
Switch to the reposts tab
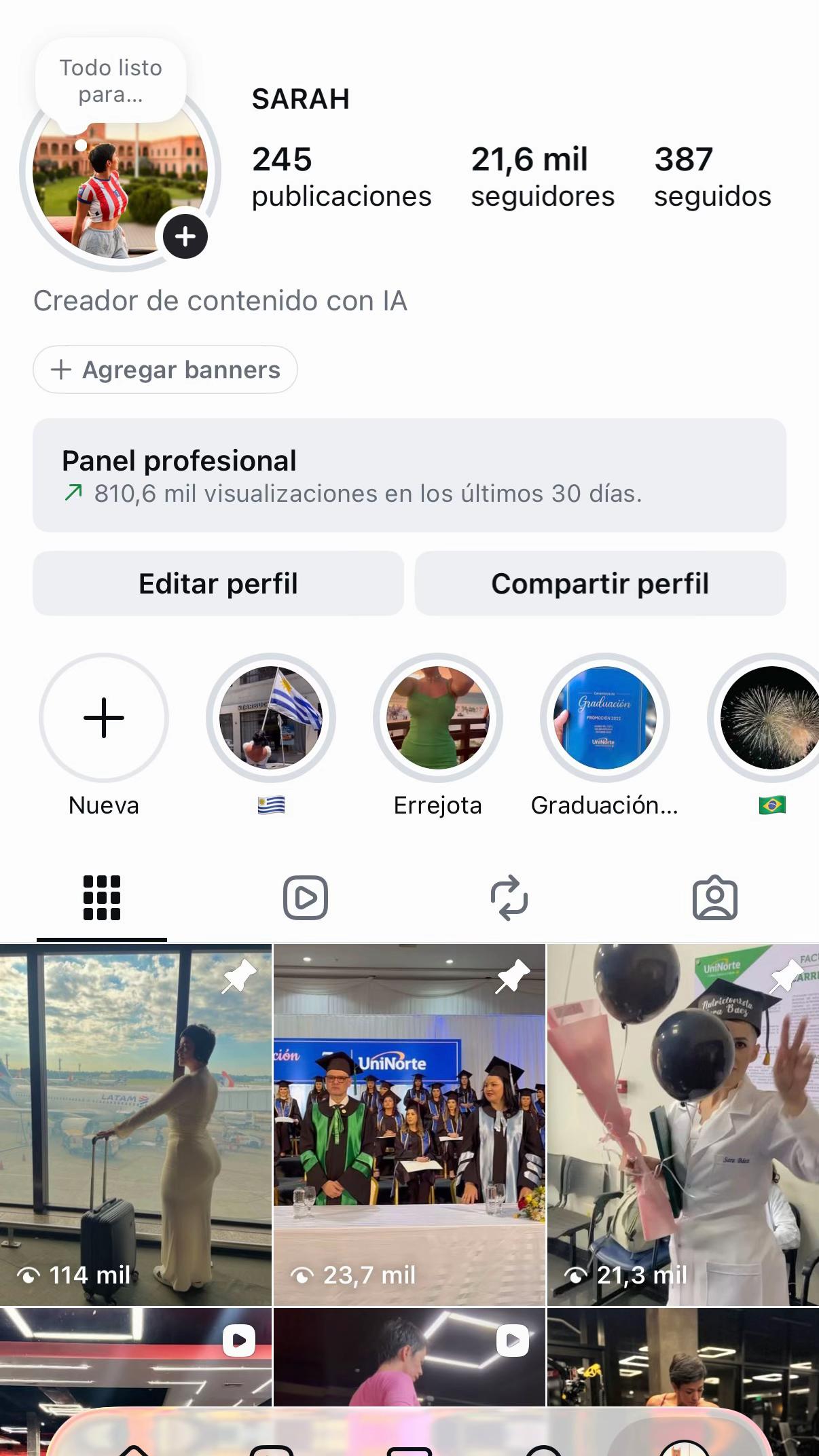509,898
